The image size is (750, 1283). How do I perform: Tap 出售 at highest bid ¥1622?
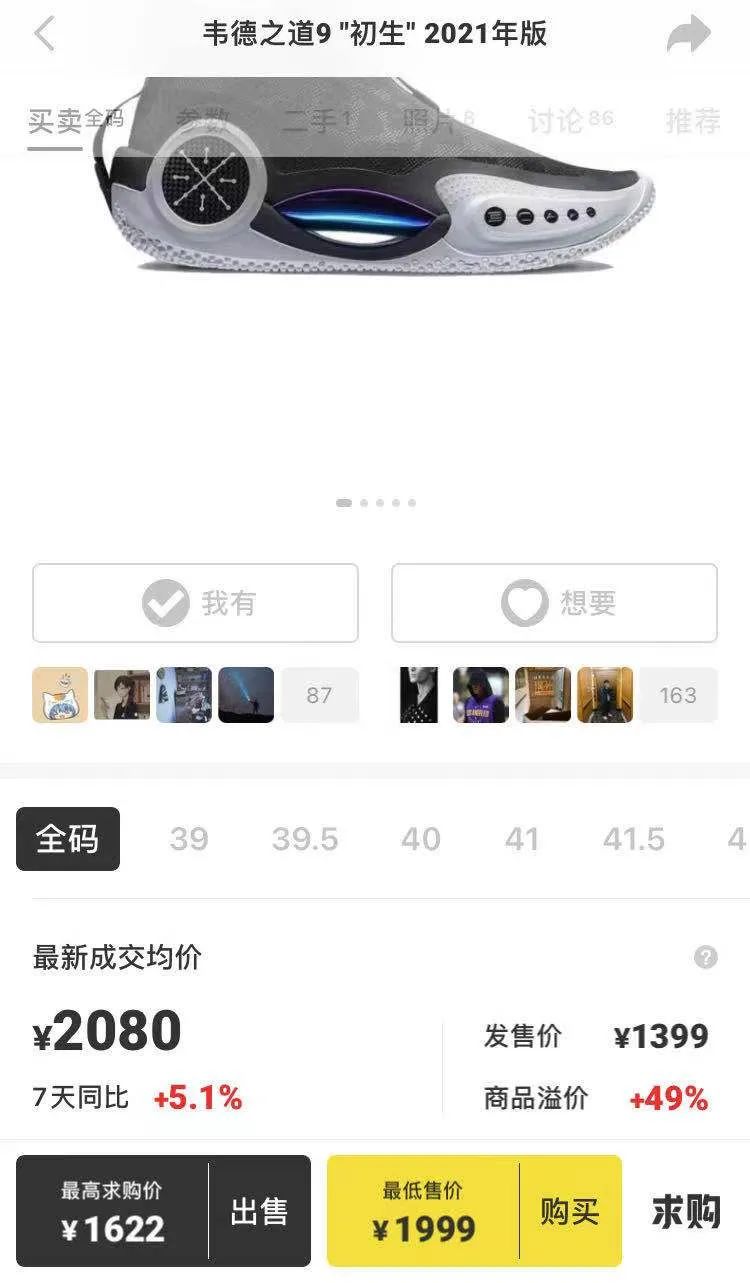[x=259, y=1211]
